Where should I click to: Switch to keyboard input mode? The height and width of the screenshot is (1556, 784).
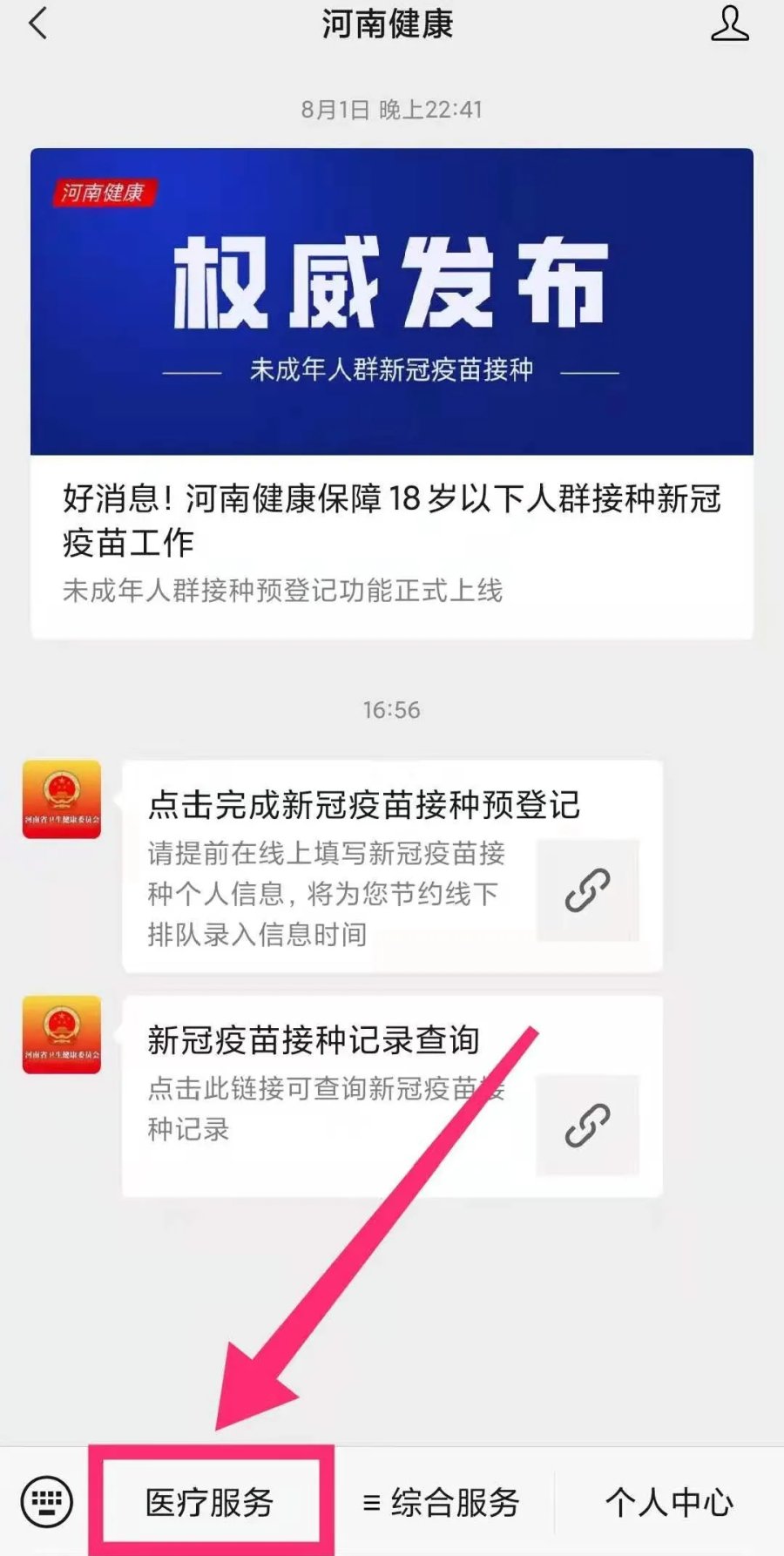pos(46,1501)
